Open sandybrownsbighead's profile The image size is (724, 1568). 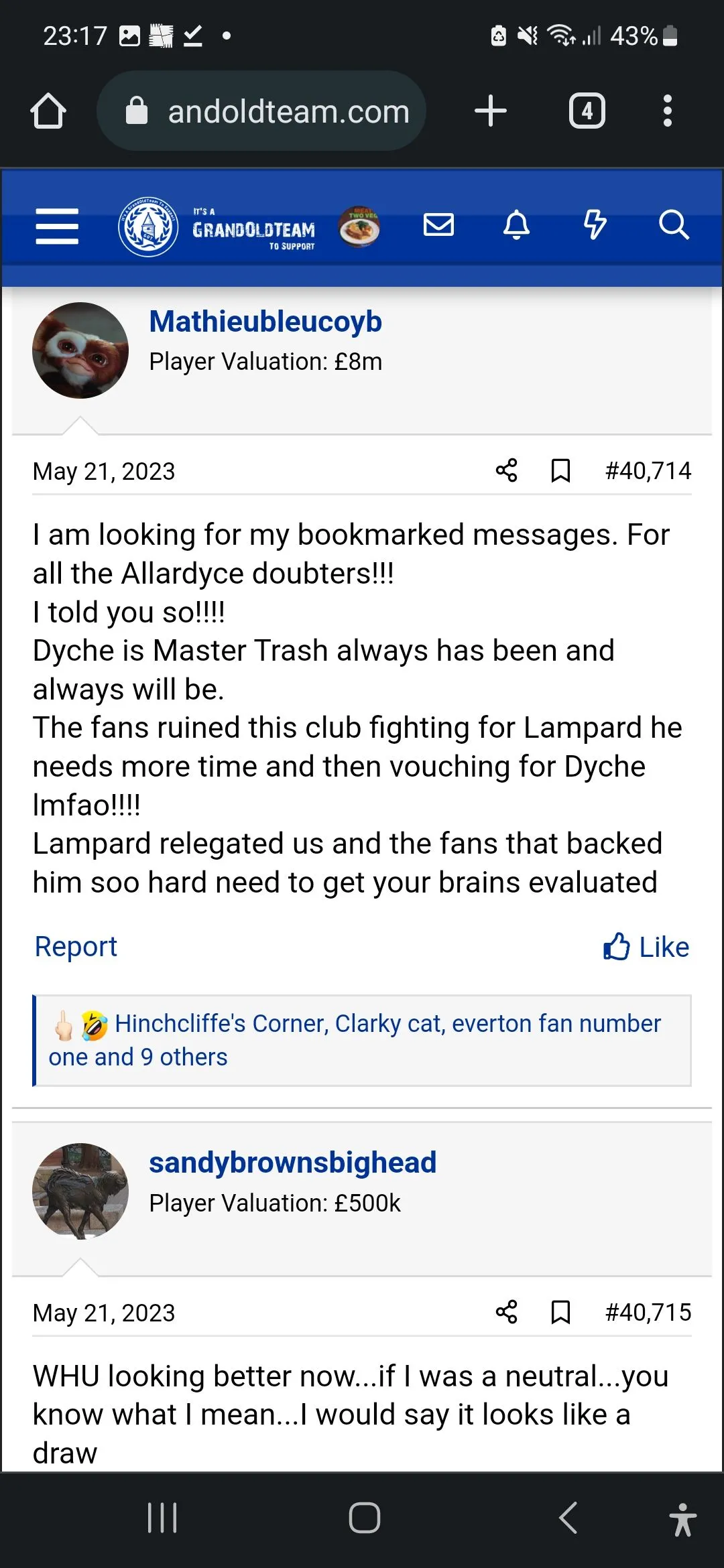[x=292, y=1163]
